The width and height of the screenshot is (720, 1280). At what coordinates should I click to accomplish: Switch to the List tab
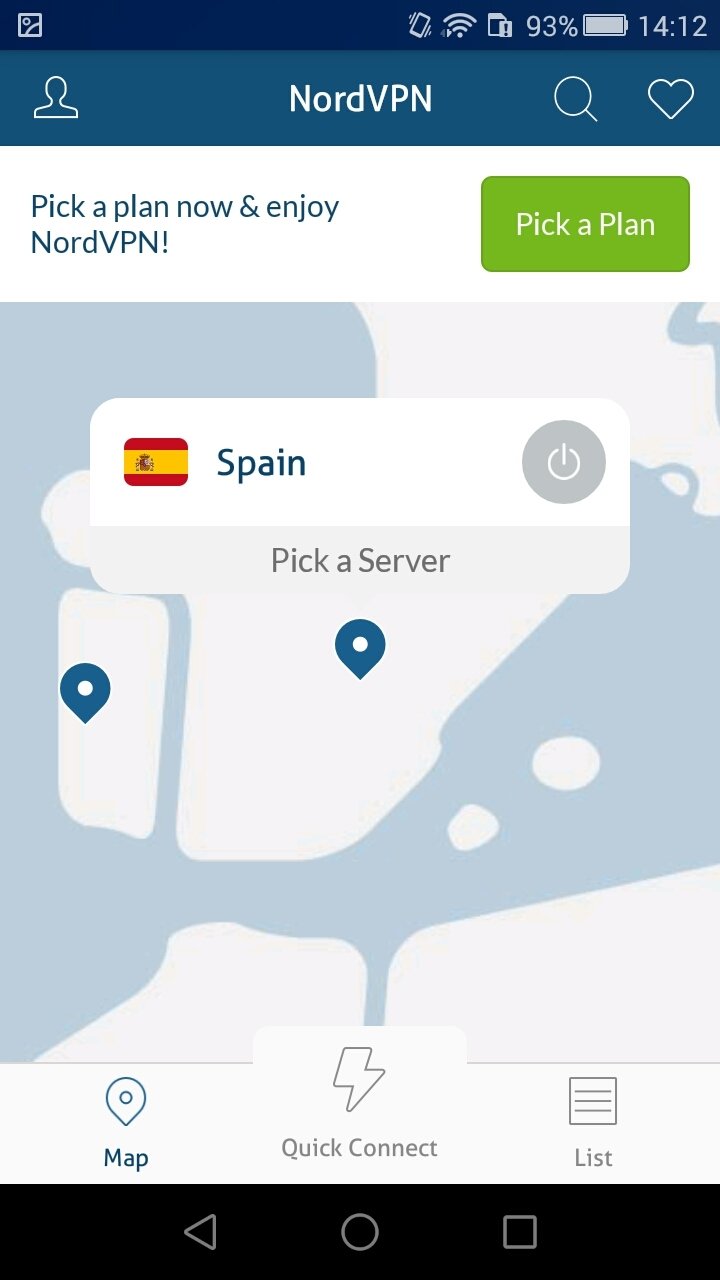[x=593, y=1124]
